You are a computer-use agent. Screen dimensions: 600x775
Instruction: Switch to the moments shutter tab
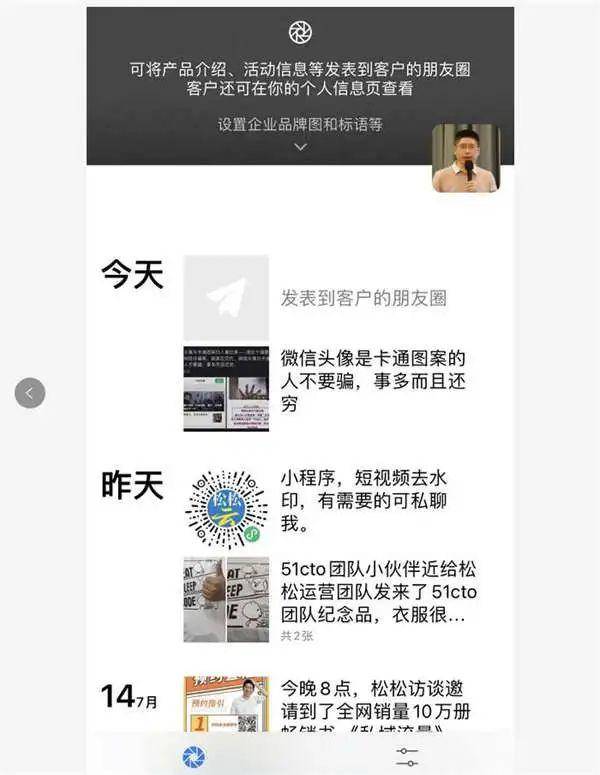193,756
